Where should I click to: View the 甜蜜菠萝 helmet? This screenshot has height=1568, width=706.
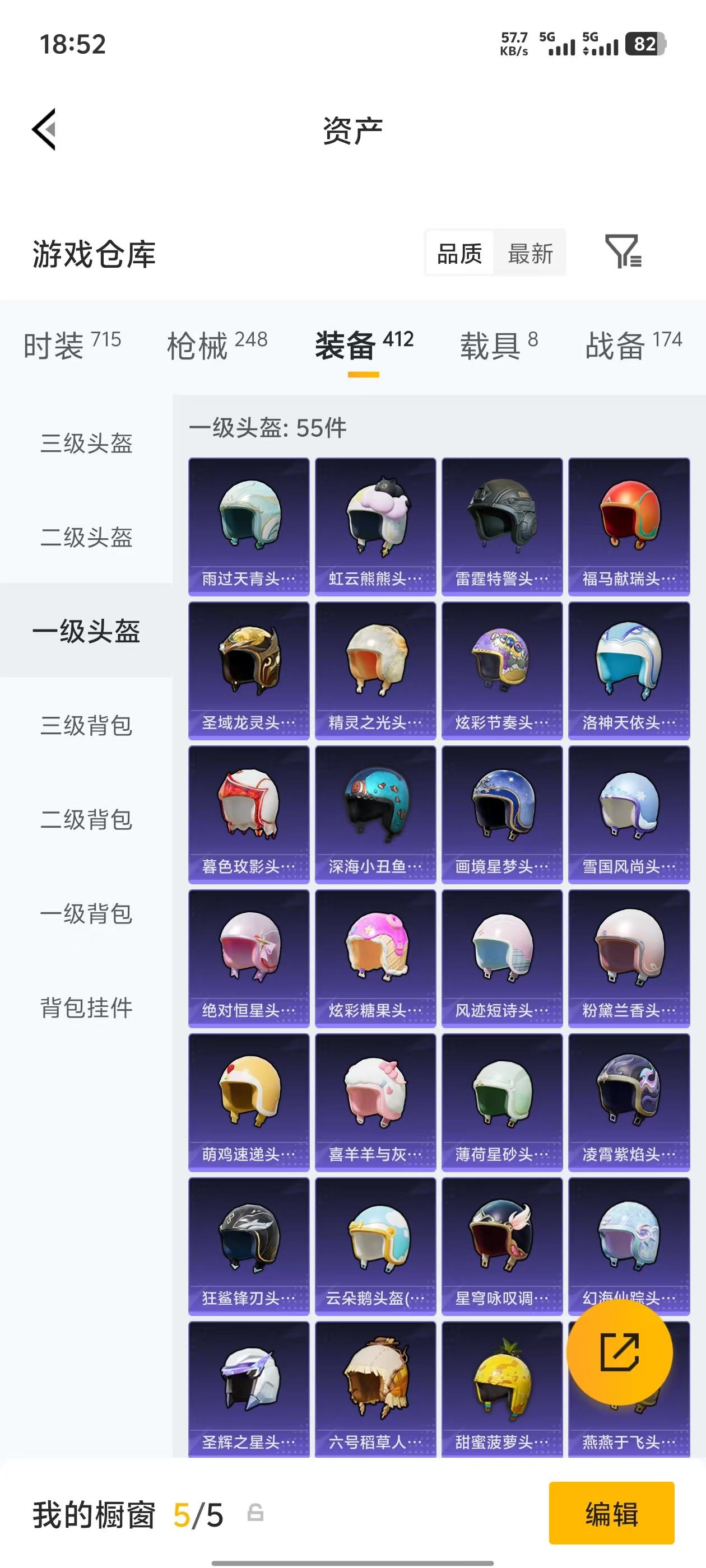[501, 1388]
